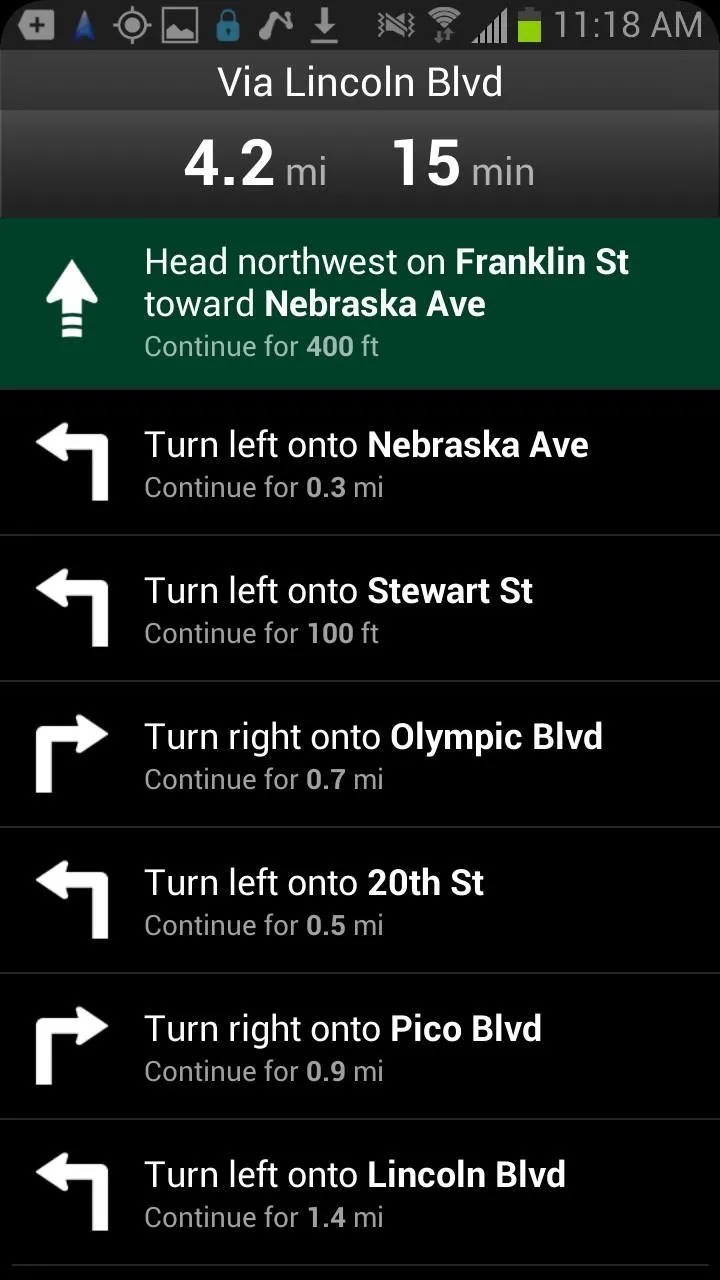Select the Head northwest on Franklin St step
The image size is (720, 1280).
coord(360,303)
